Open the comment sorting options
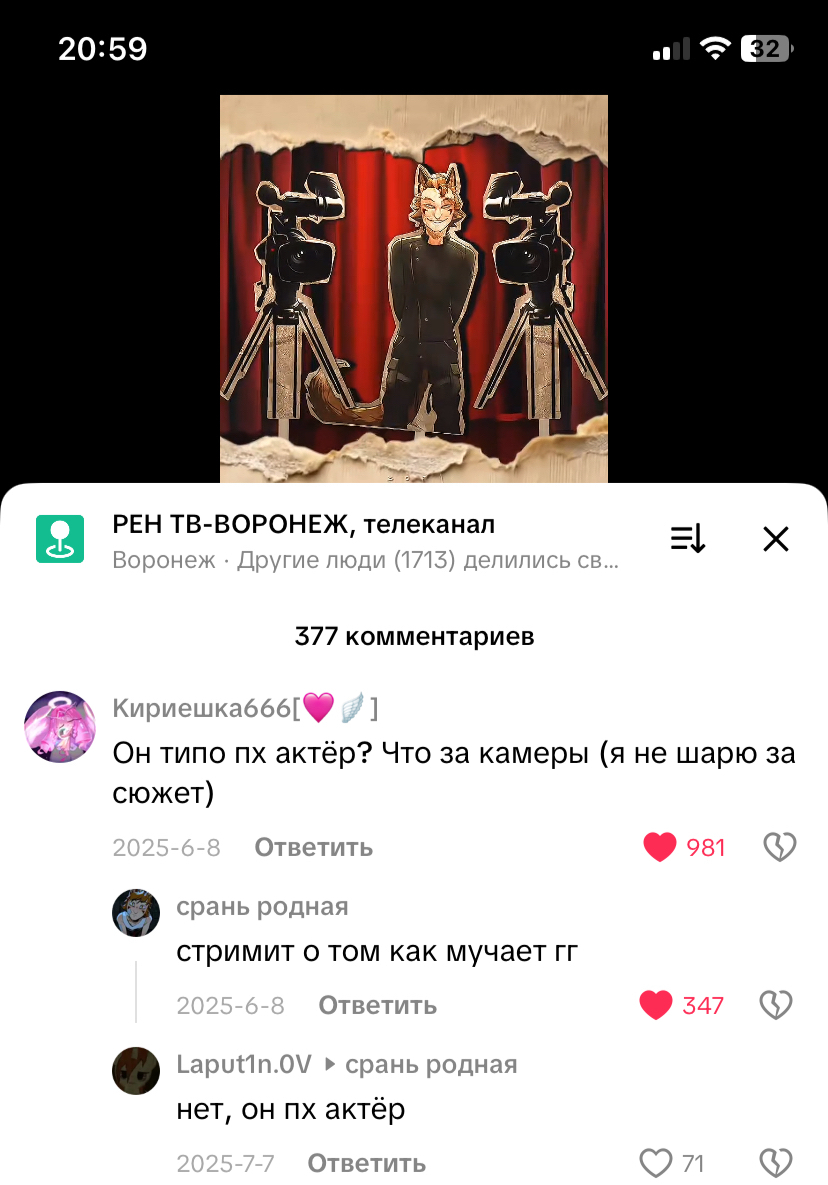Image resolution: width=828 pixels, height=1185 pixels. [688, 540]
